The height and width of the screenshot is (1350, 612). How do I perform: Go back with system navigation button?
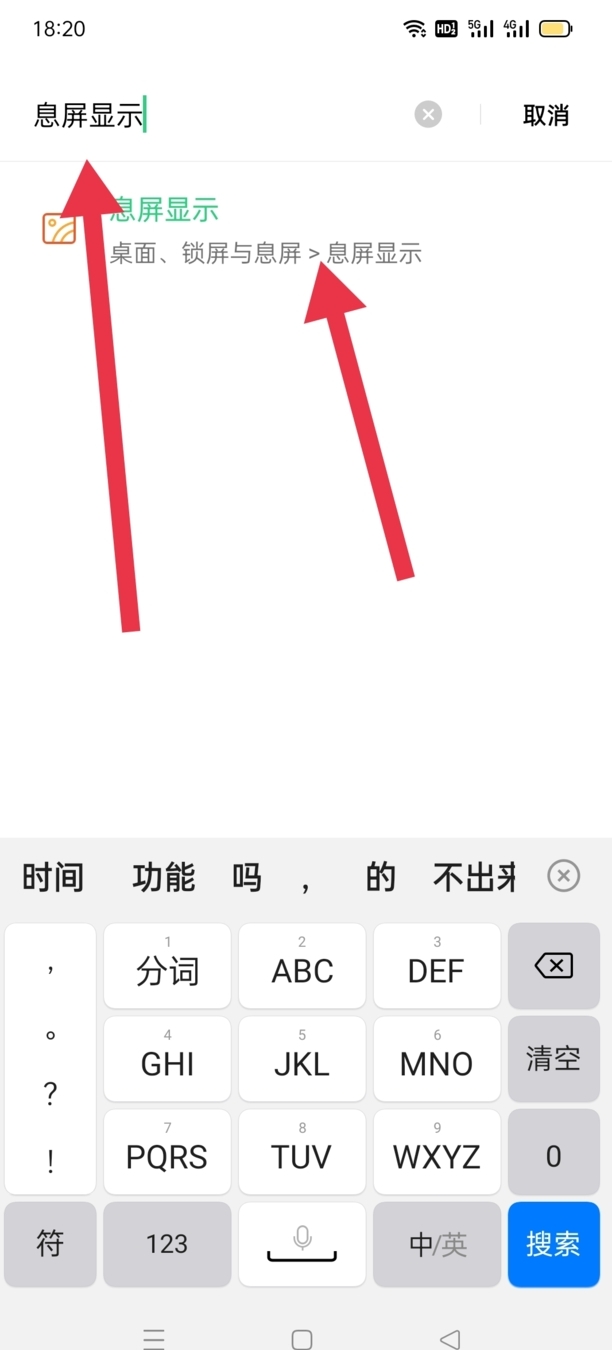pos(450,1338)
